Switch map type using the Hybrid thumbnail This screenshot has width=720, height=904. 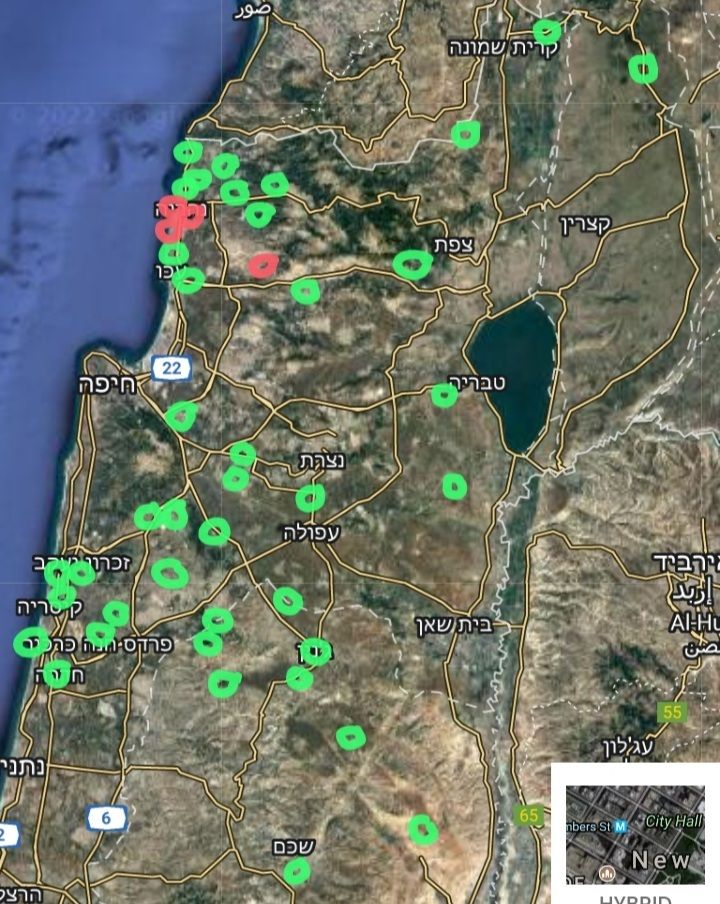click(x=634, y=835)
